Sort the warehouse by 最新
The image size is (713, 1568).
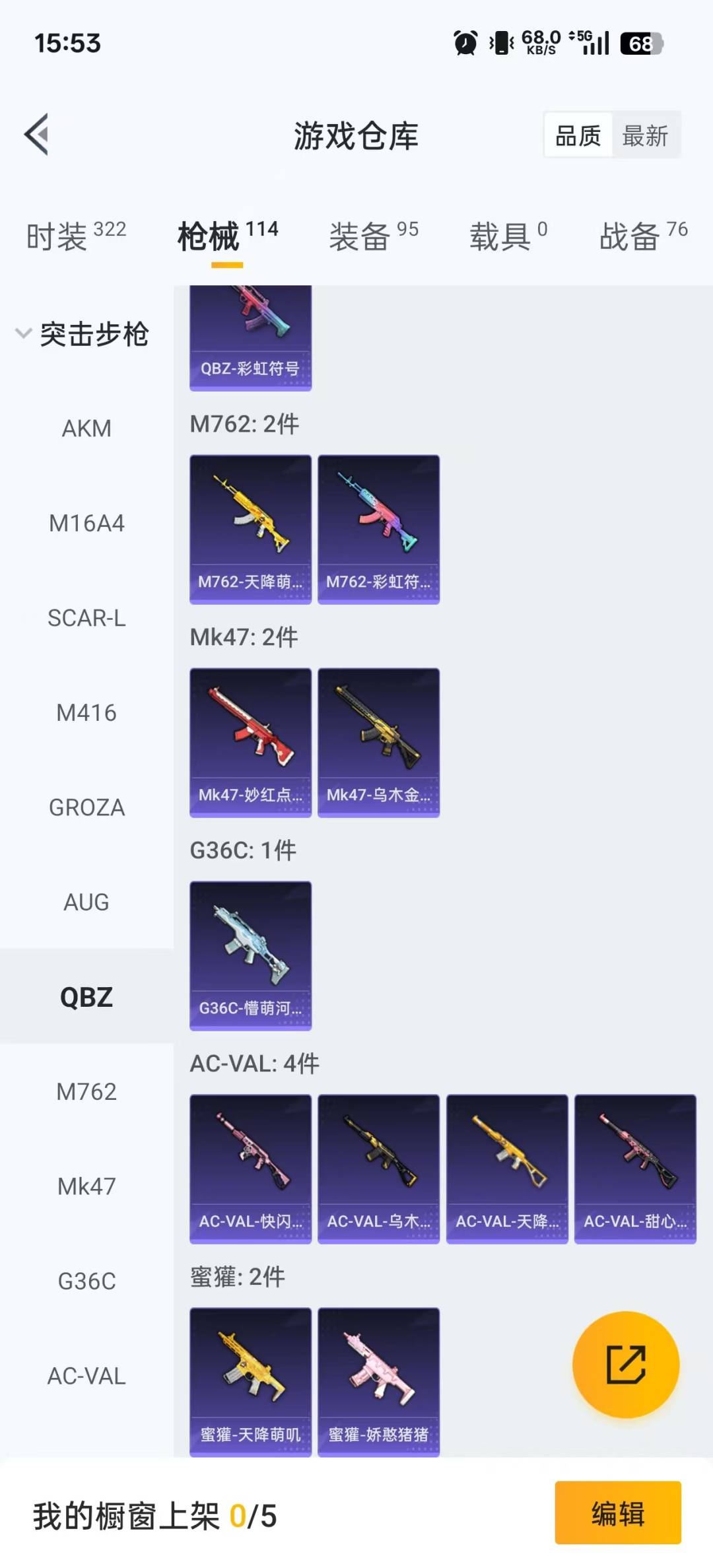[645, 135]
